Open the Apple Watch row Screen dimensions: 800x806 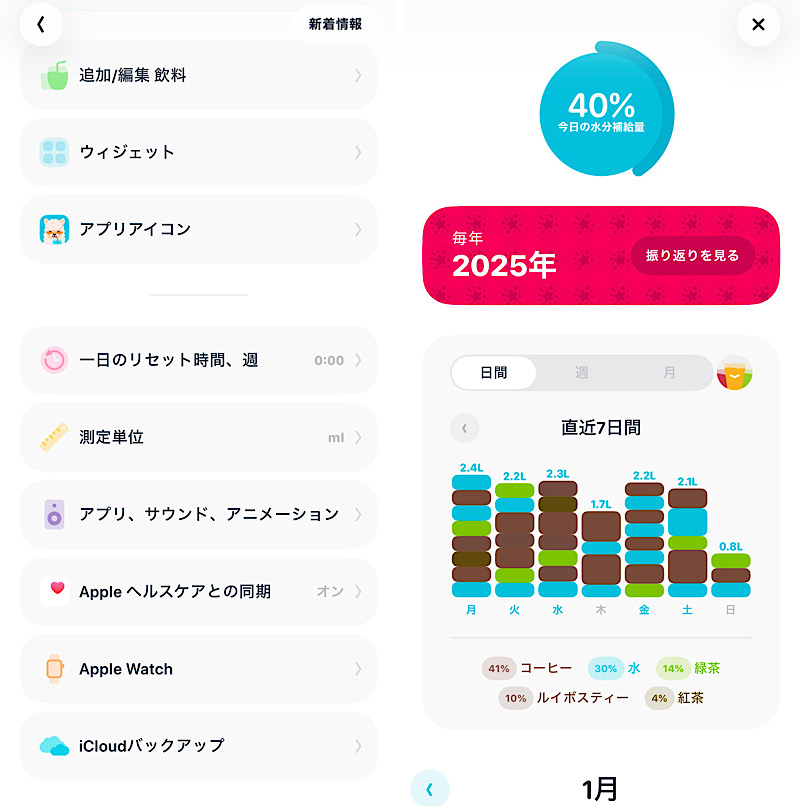199,668
